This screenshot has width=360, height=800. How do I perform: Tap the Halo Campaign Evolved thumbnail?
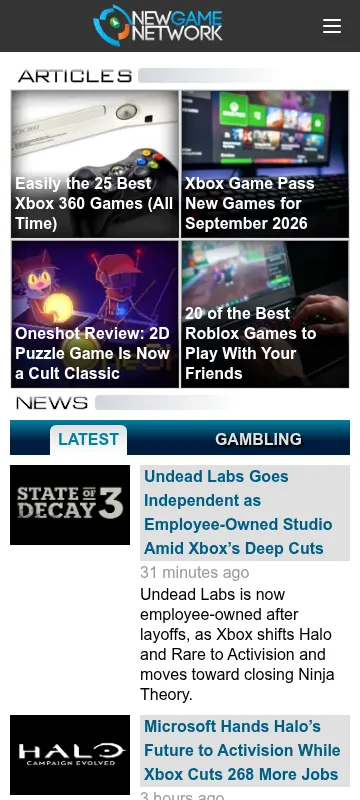click(70, 755)
